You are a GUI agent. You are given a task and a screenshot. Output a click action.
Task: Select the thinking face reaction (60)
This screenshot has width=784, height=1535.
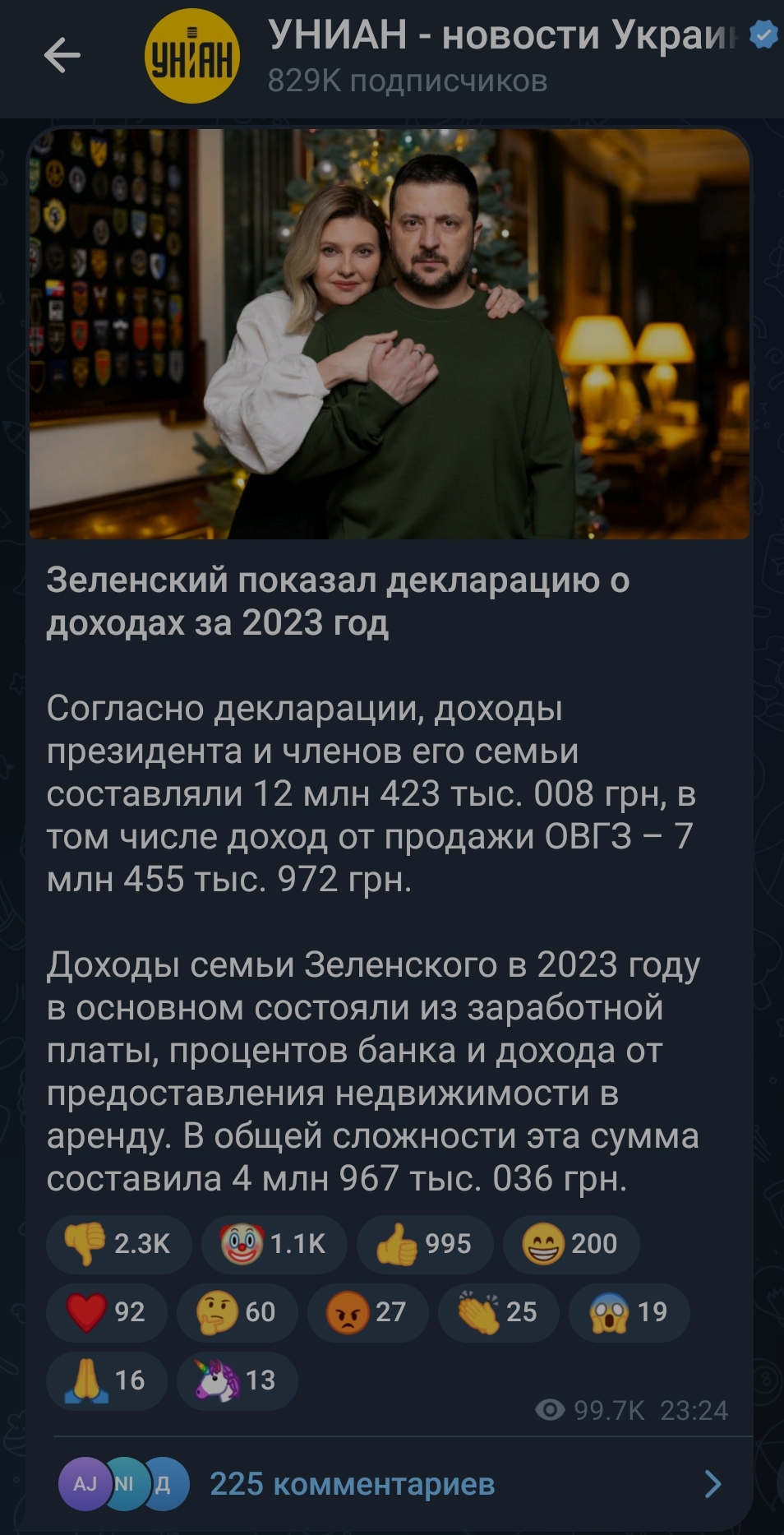[238, 1312]
